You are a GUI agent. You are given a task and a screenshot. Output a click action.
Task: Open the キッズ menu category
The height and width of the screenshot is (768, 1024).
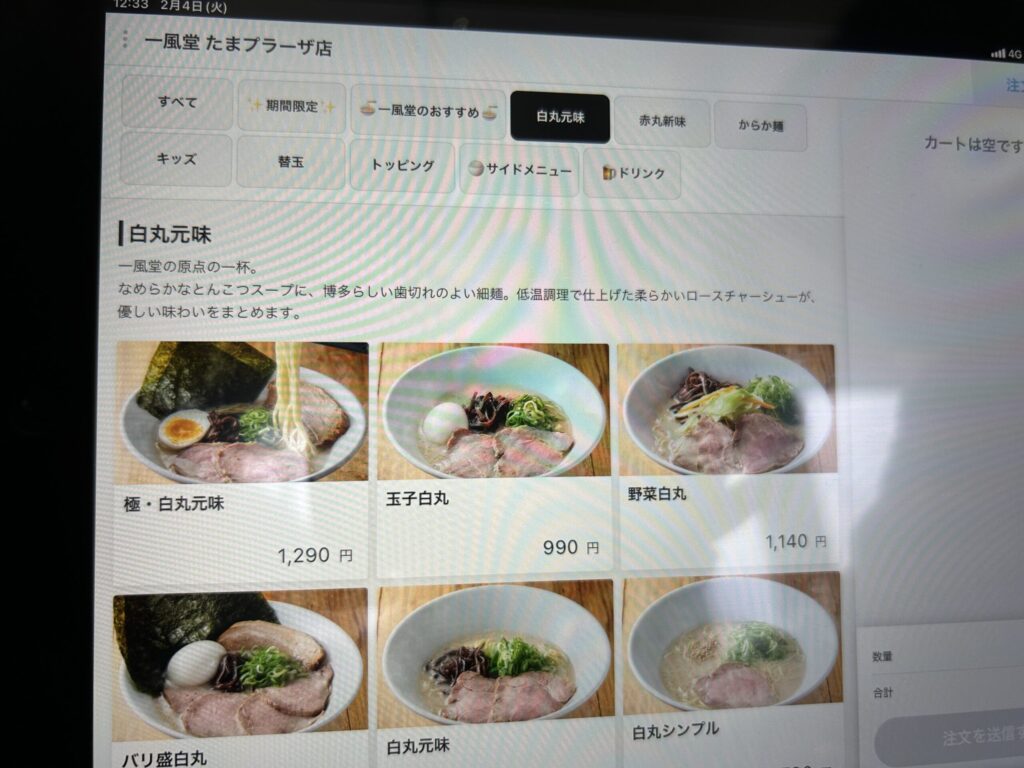(176, 160)
